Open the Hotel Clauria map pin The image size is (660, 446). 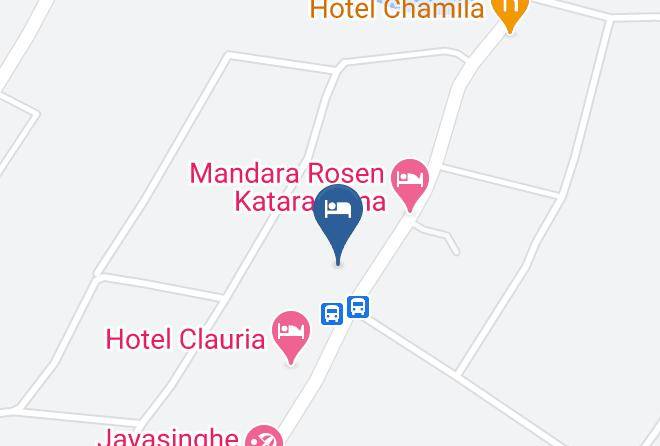[291, 336]
